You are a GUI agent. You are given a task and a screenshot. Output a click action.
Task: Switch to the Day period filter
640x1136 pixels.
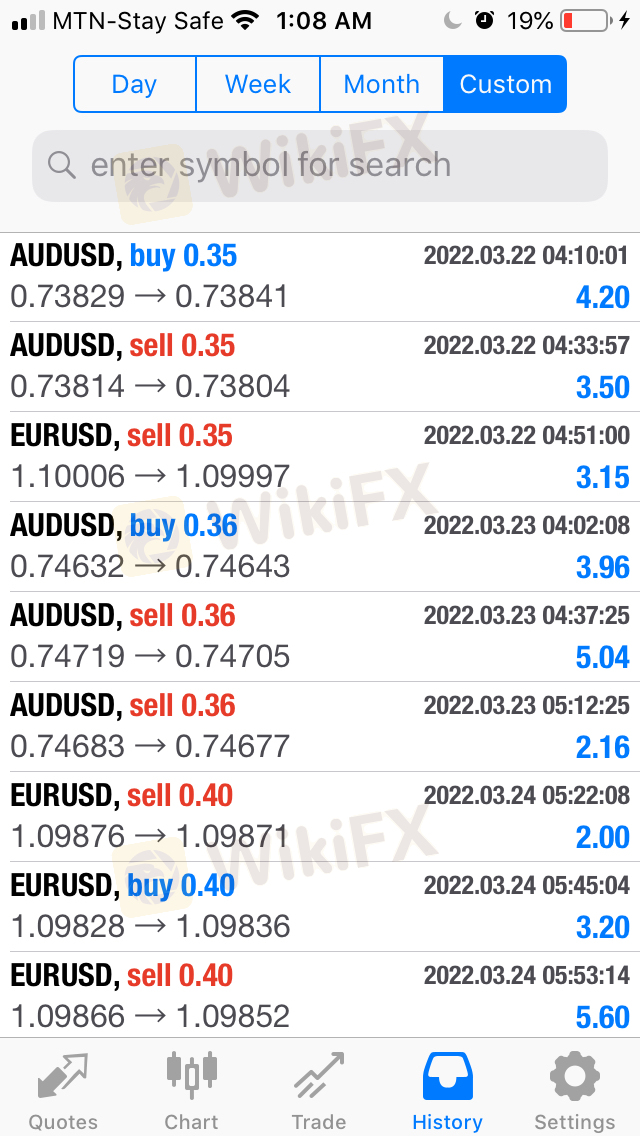pos(135,84)
